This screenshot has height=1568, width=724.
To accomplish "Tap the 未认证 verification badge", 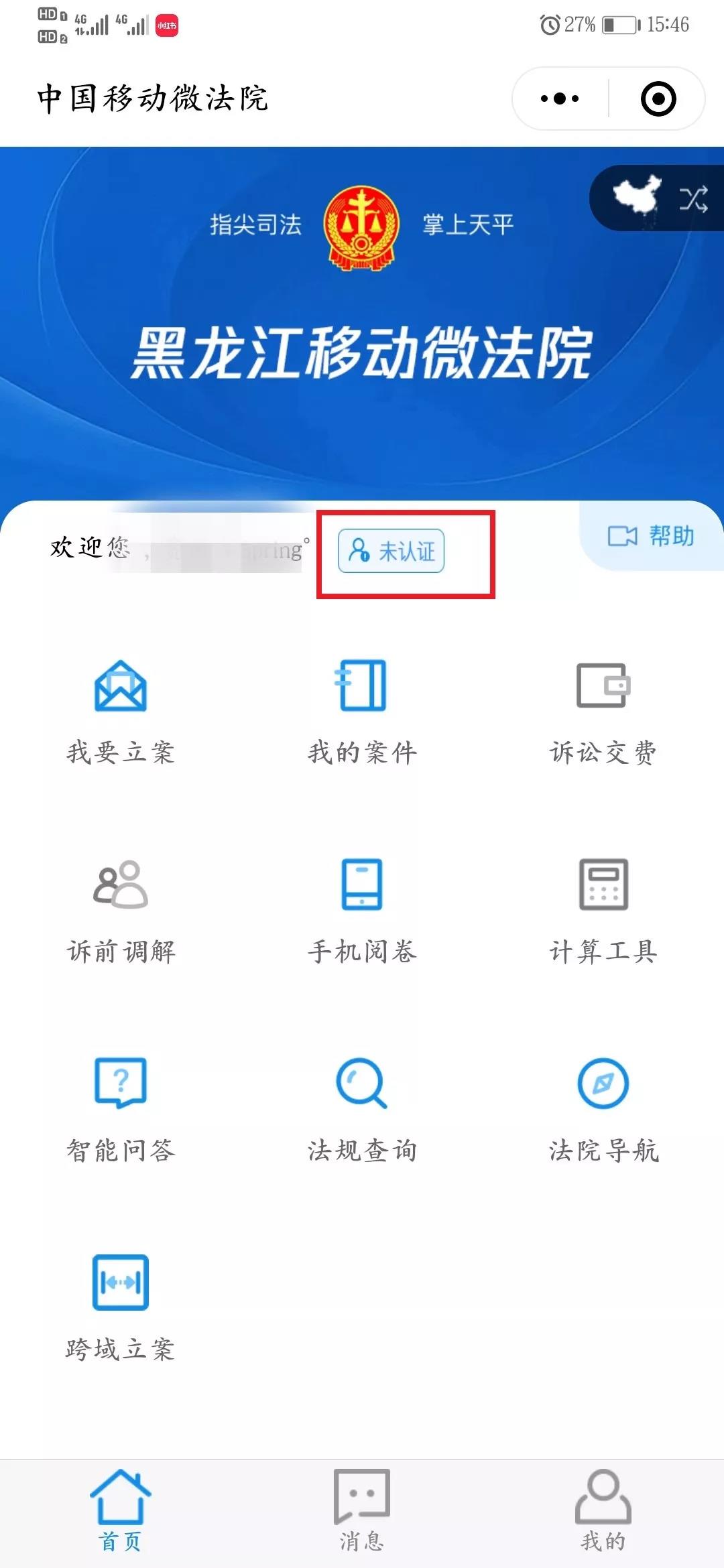I will click(391, 551).
